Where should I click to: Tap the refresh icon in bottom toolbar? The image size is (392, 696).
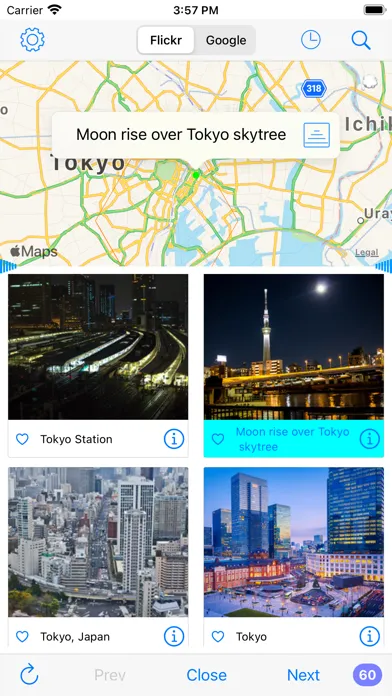[x=29, y=675]
